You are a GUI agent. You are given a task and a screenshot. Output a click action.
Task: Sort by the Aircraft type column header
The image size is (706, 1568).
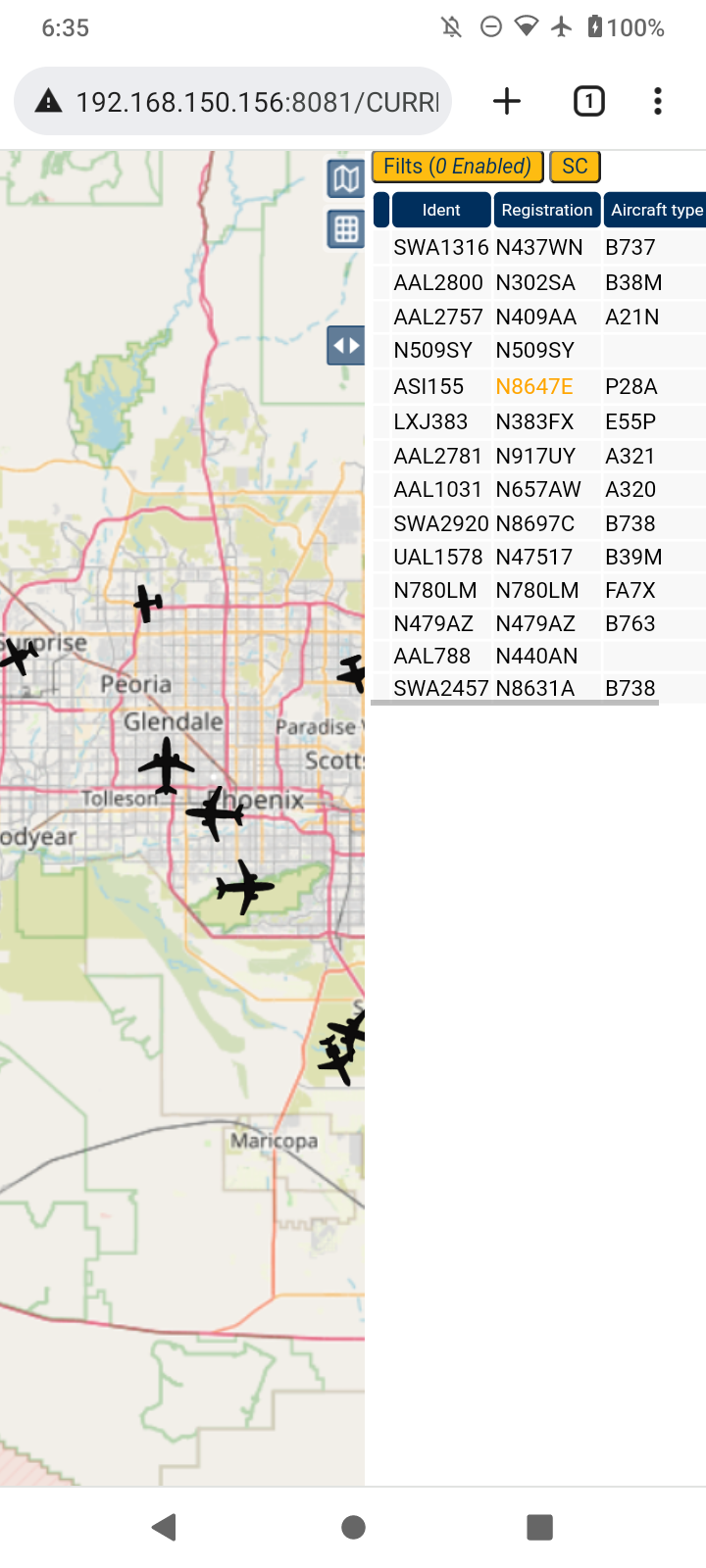(655, 210)
